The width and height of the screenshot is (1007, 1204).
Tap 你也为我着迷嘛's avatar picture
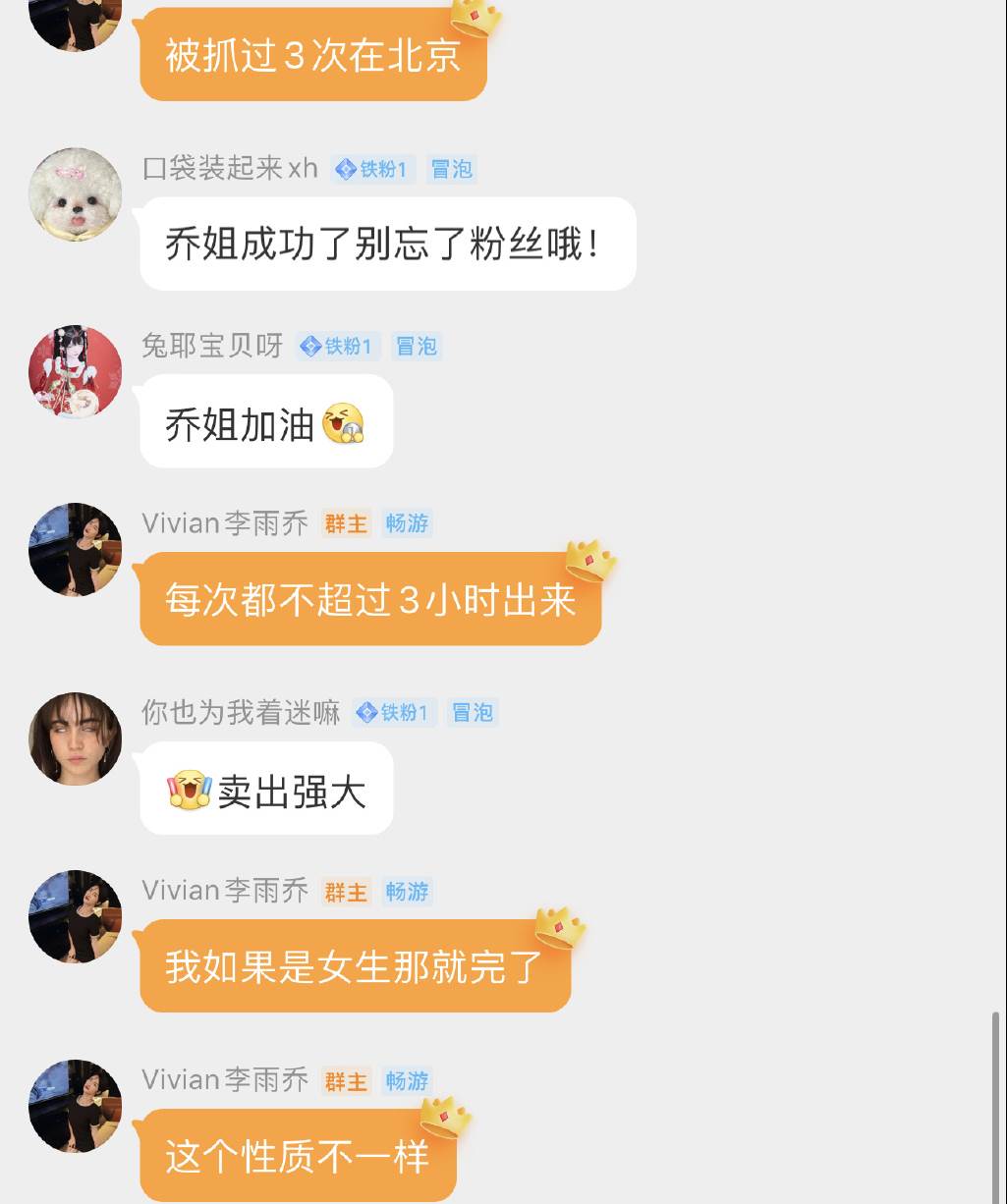coord(76,739)
